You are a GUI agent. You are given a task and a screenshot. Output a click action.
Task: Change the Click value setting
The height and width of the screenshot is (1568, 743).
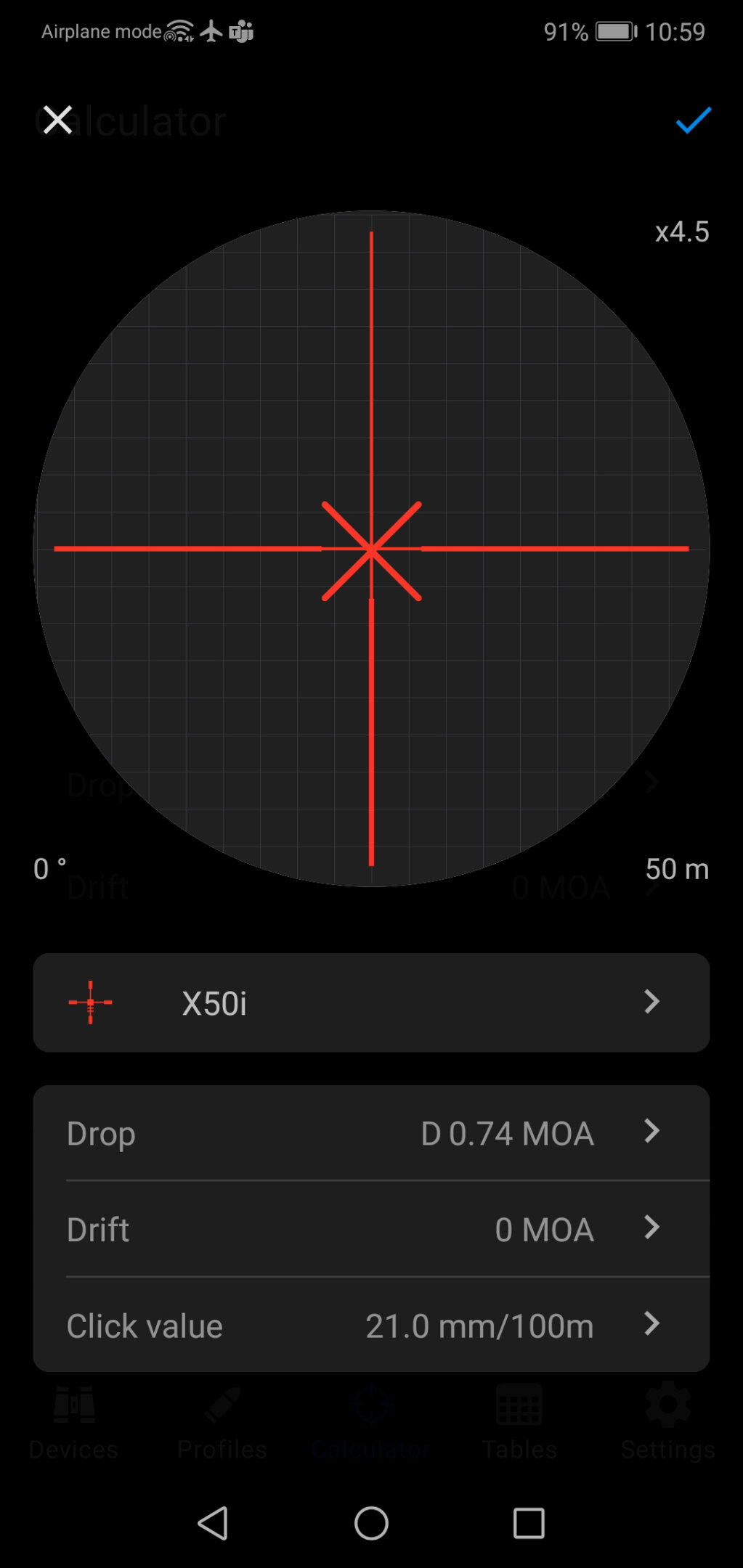(x=371, y=1326)
